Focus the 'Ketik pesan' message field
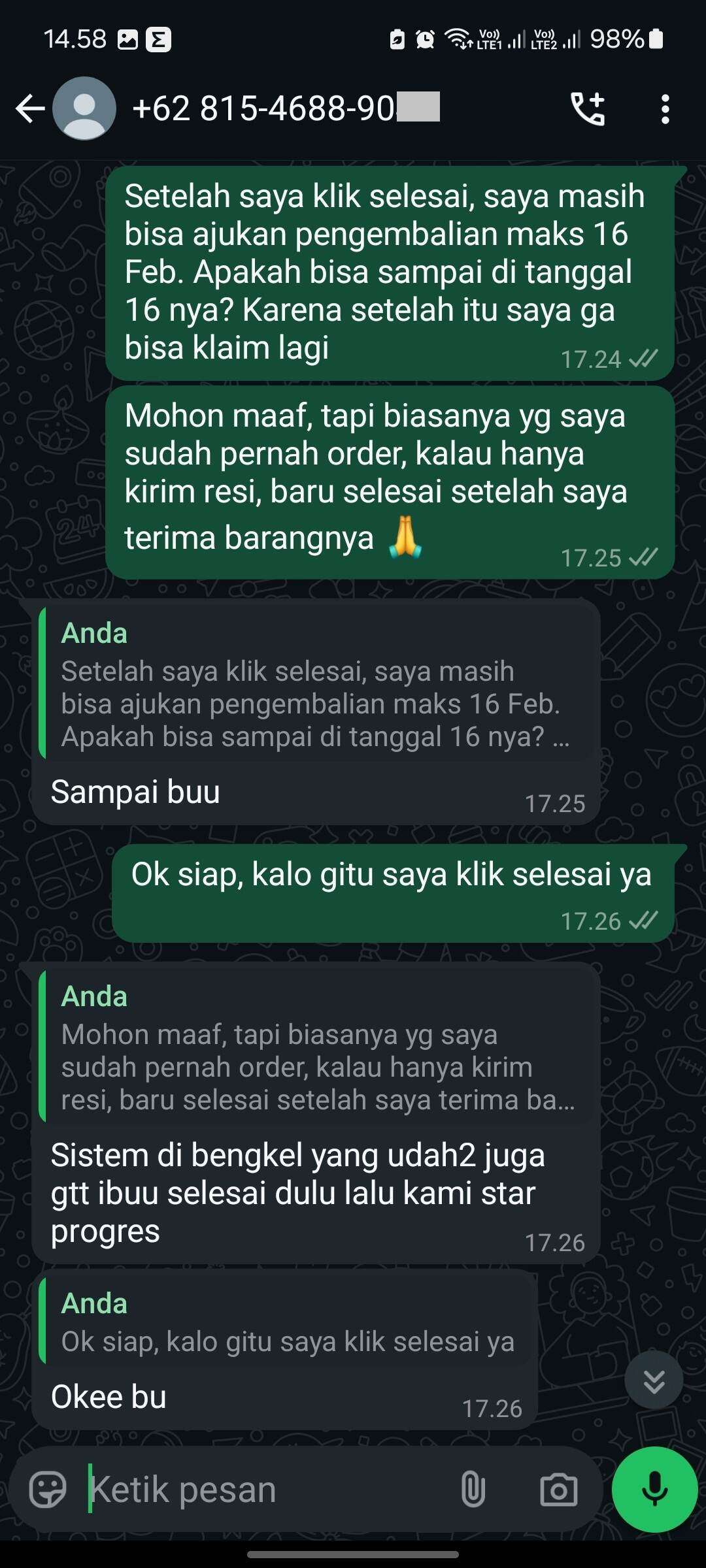This screenshot has height=1568, width=706. click(261, 1490)
